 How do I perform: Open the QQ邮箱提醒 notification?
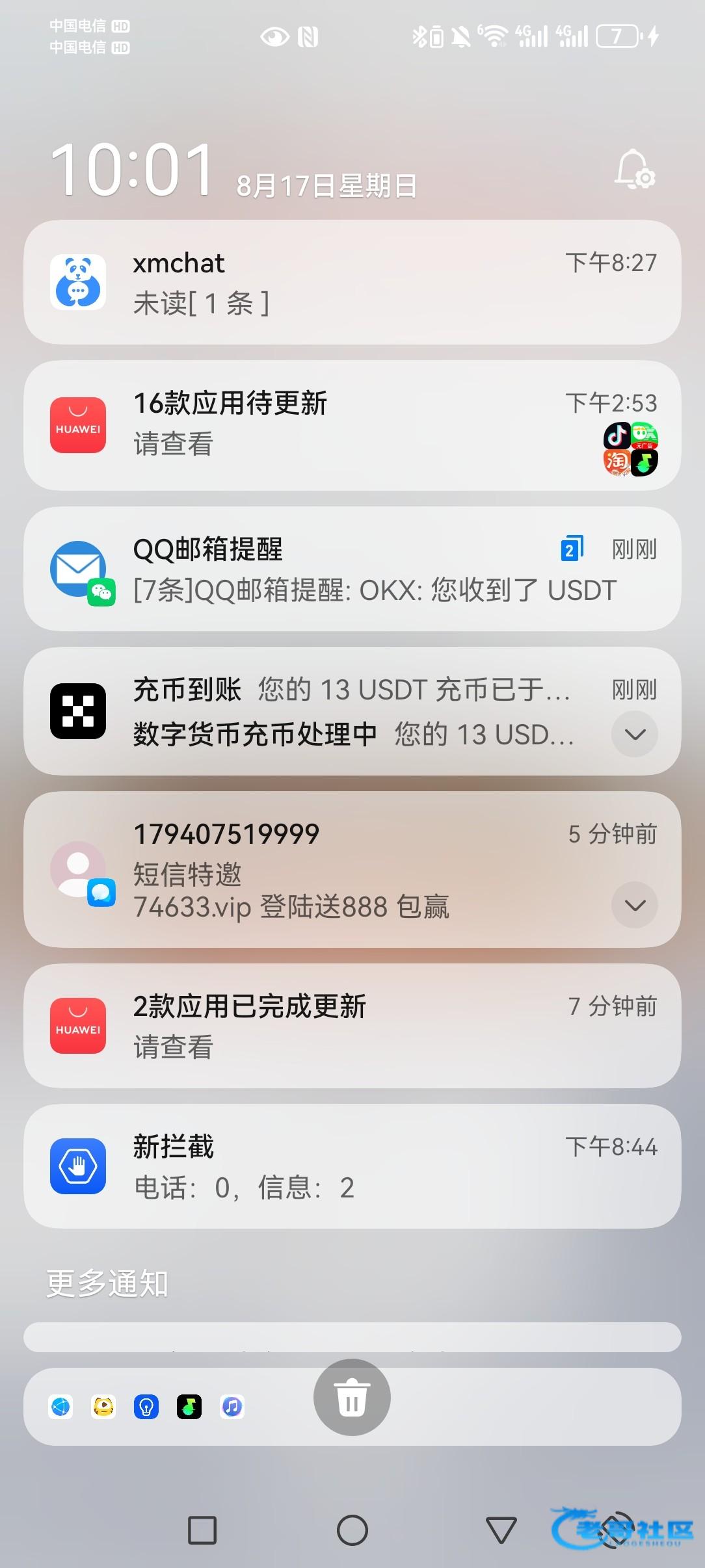(x=351, y=569)
